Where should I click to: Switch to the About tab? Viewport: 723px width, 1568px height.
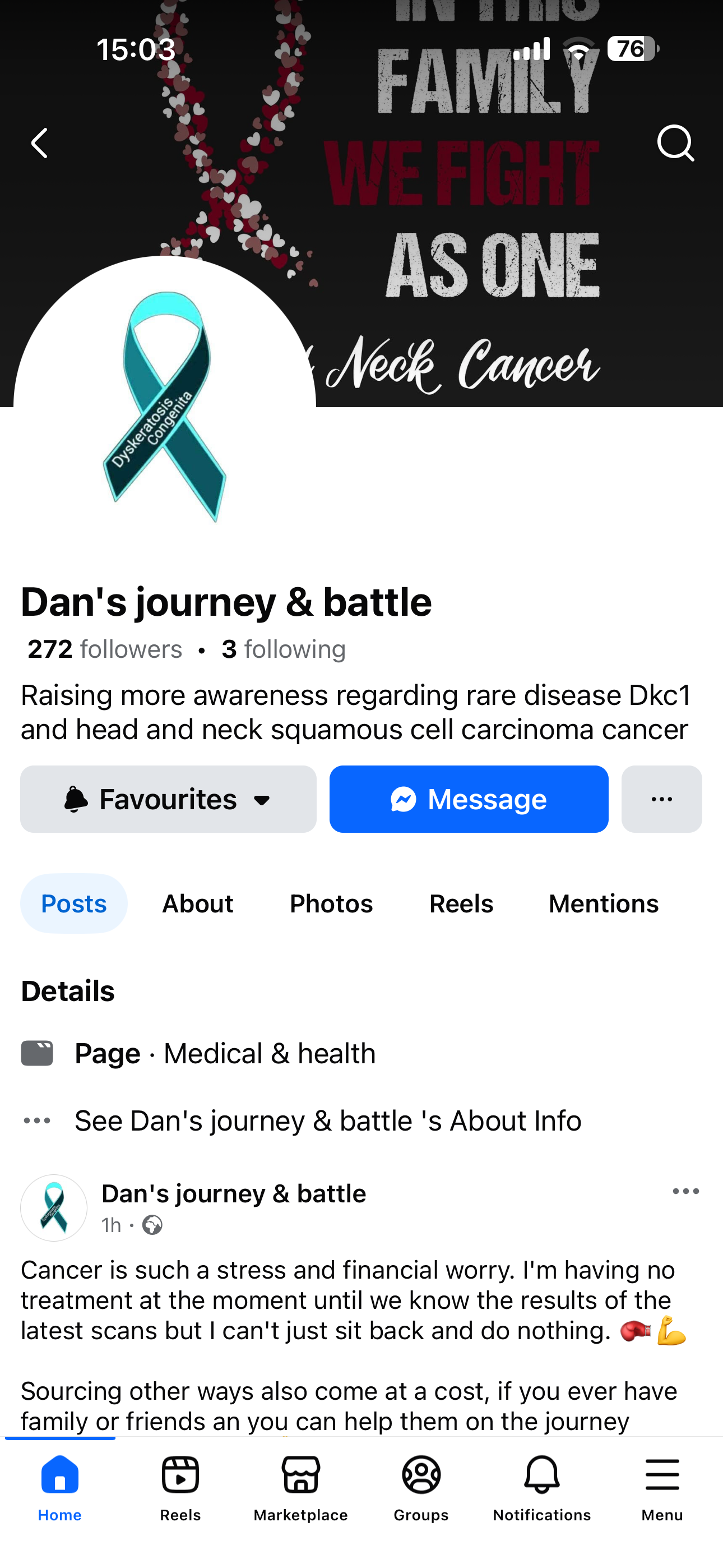(x=197, y=903)
